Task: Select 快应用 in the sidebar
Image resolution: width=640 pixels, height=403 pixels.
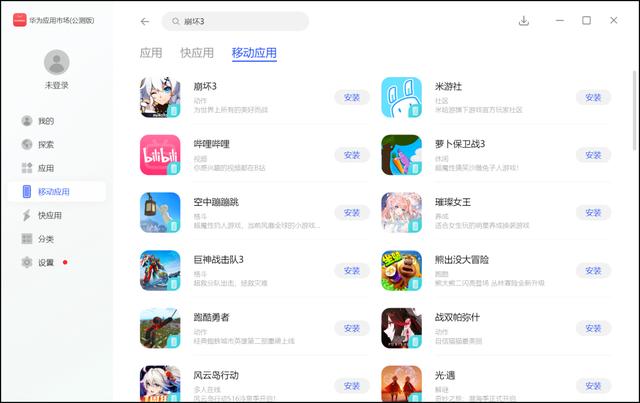Action: [50, 215]
